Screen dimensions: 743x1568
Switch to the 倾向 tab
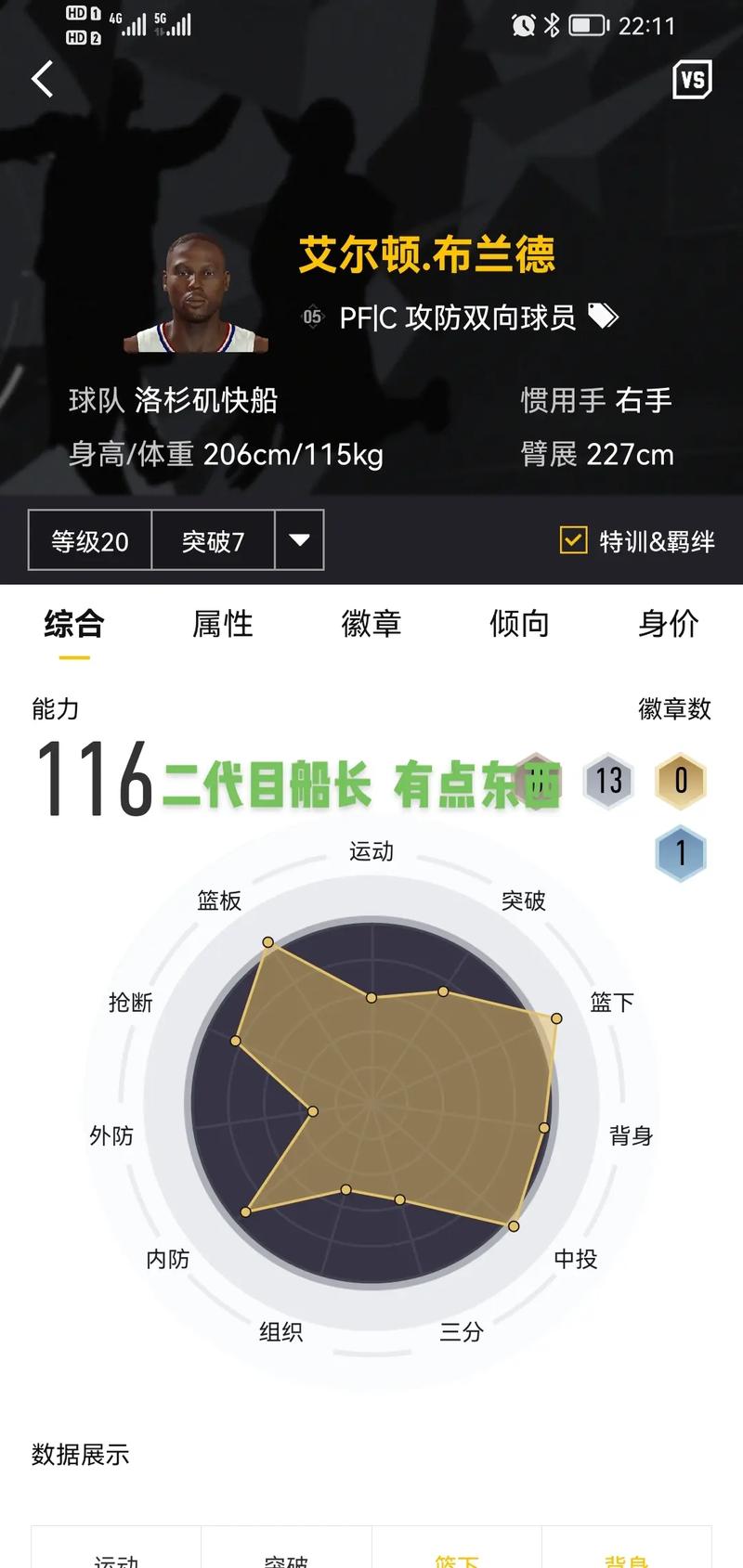[519, 623]
